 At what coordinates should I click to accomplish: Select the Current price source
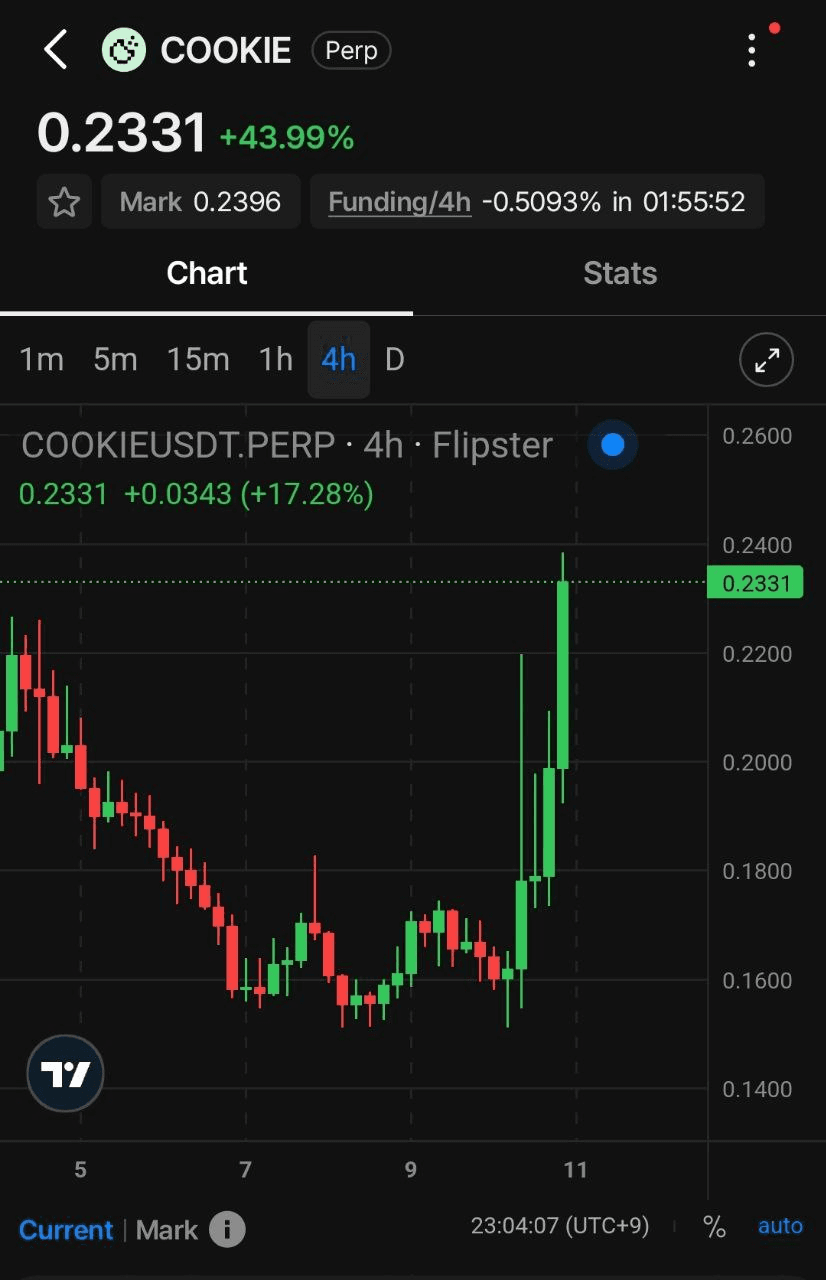[66, 1230]
